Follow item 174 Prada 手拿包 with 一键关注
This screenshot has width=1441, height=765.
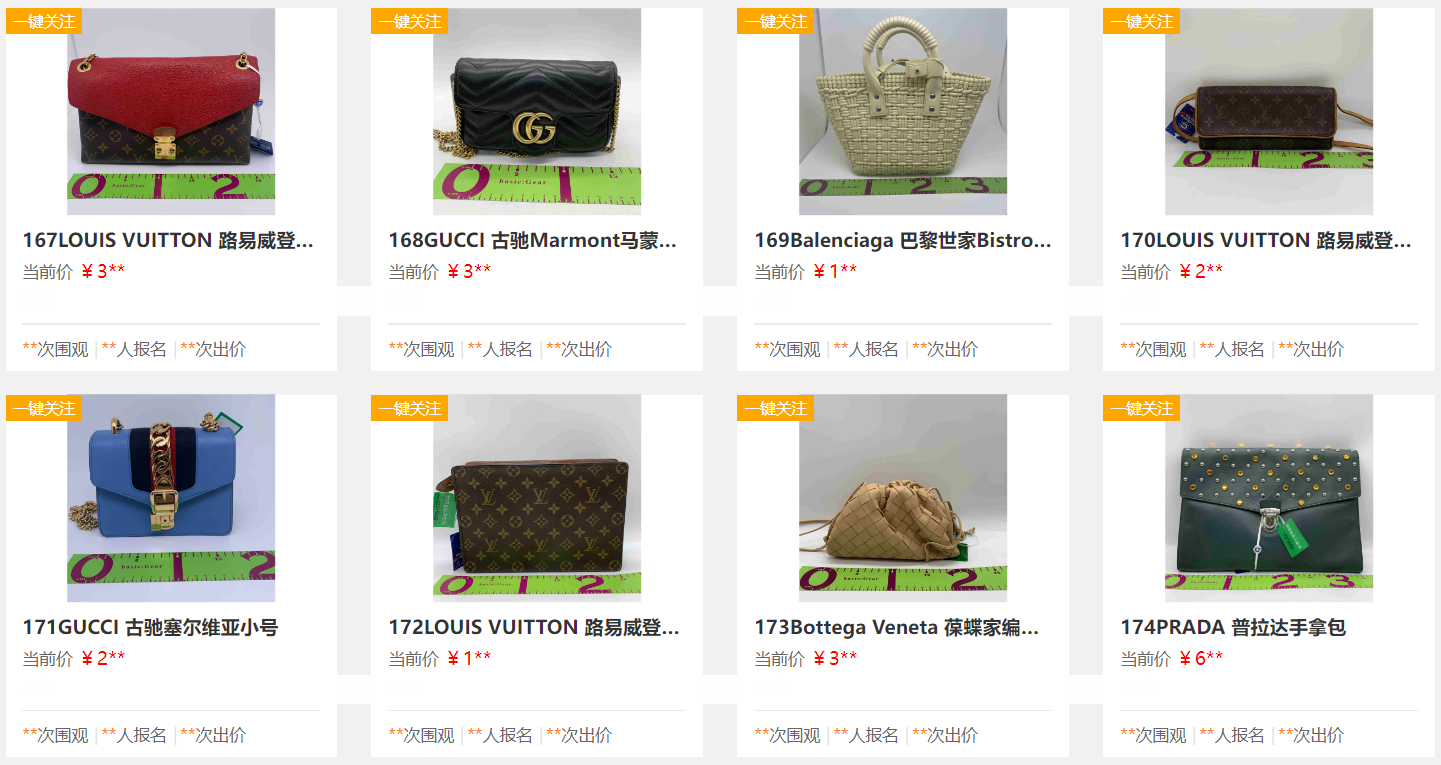tap(1141, 408)
